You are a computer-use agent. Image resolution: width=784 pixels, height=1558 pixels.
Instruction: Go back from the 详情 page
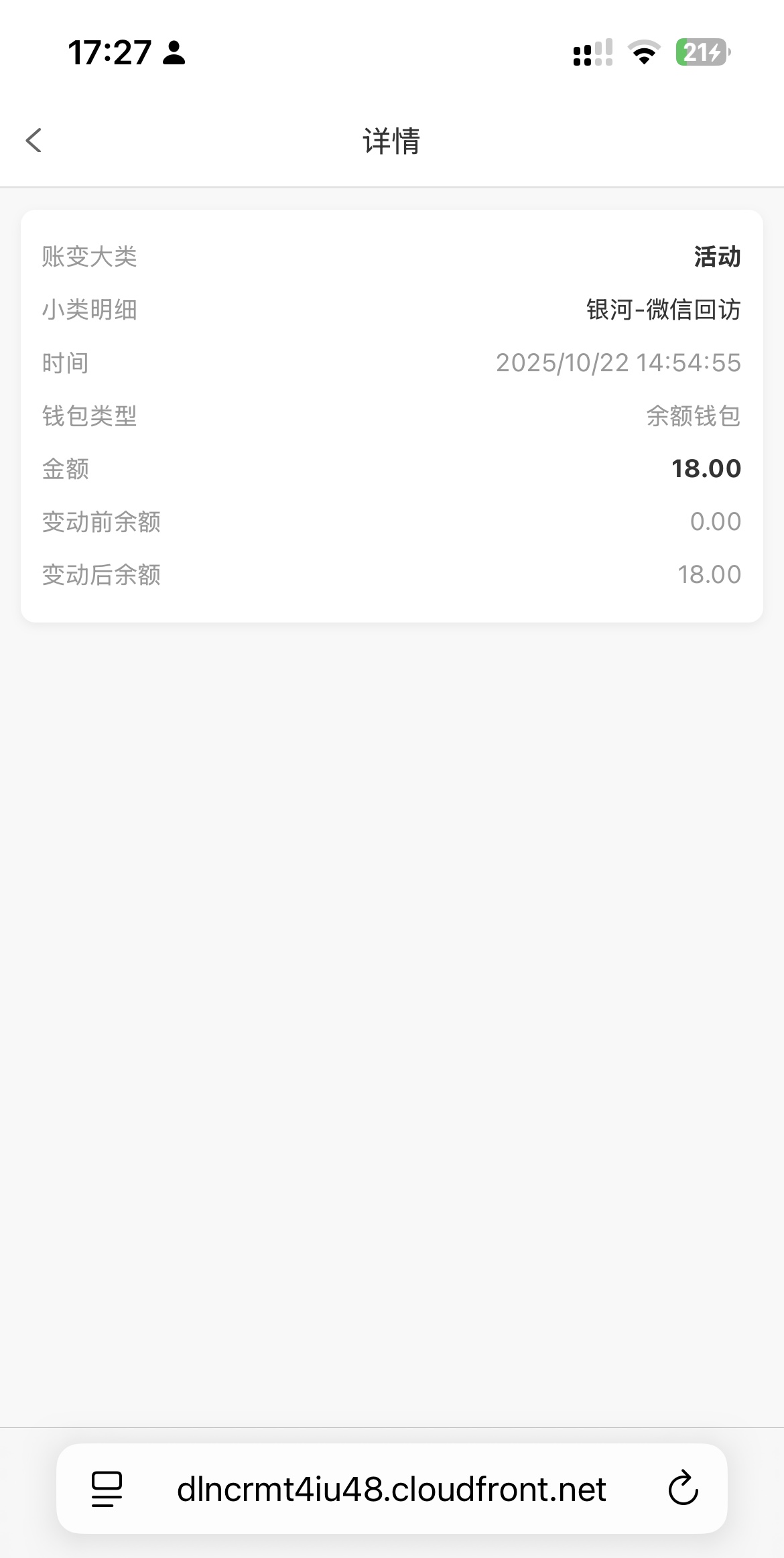pos(34,141)
